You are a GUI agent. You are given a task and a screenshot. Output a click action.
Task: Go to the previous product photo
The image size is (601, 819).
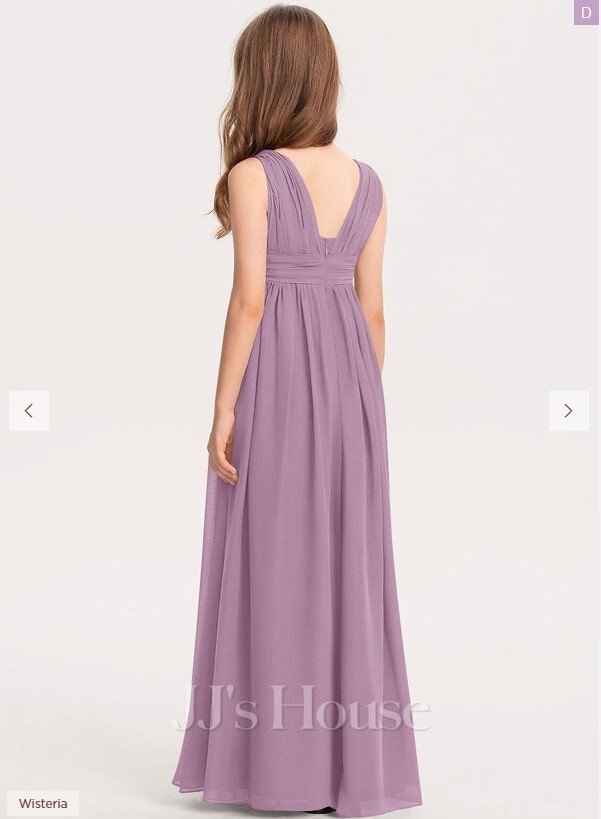pos(29,411)
